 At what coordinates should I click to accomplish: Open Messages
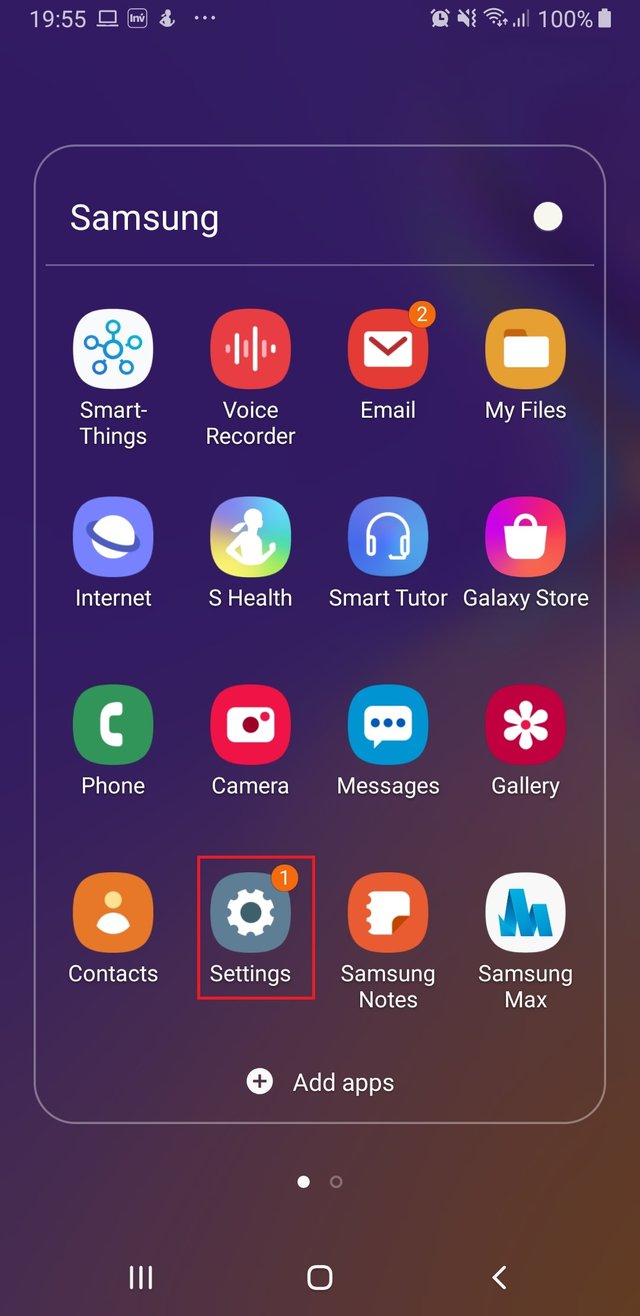[388, 725]
